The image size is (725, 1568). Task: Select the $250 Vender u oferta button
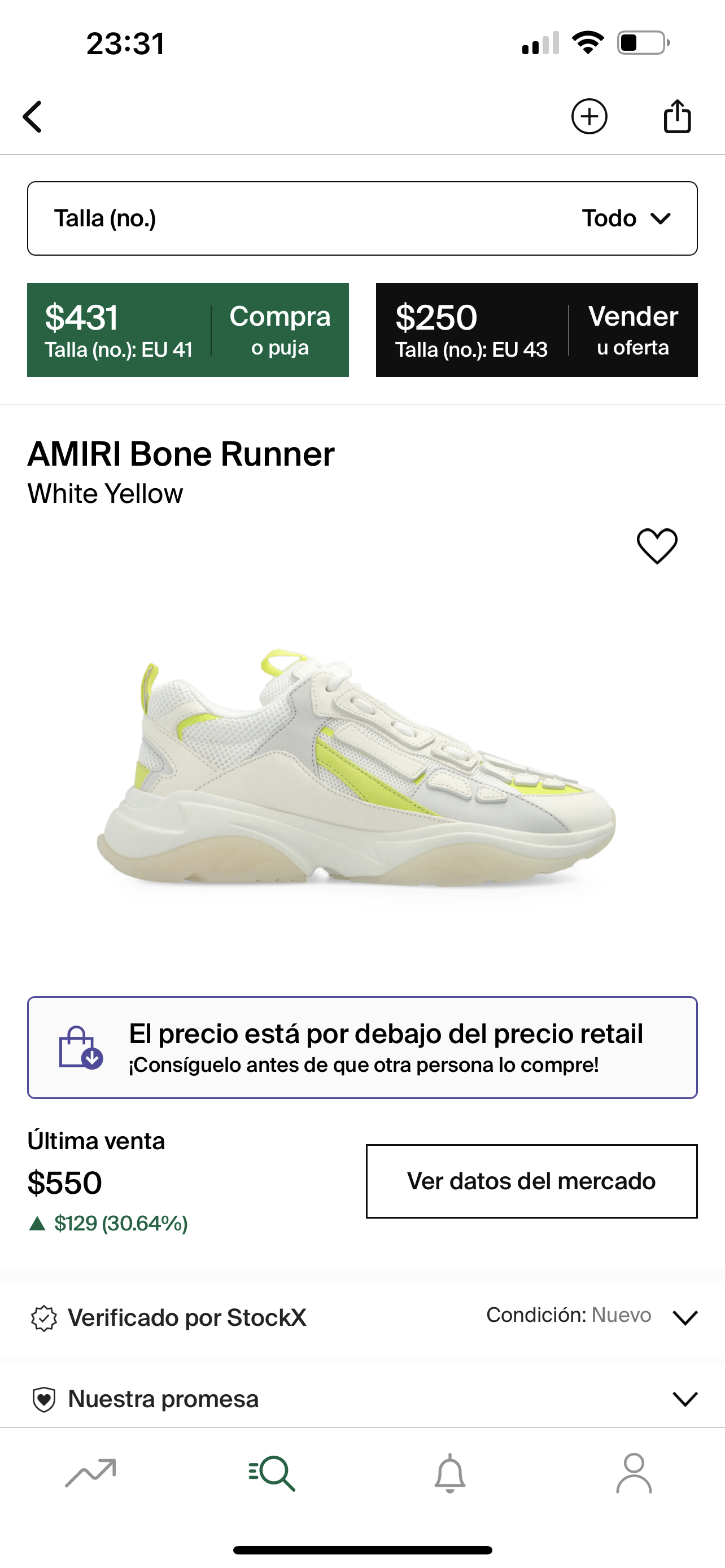pos(536,330)
